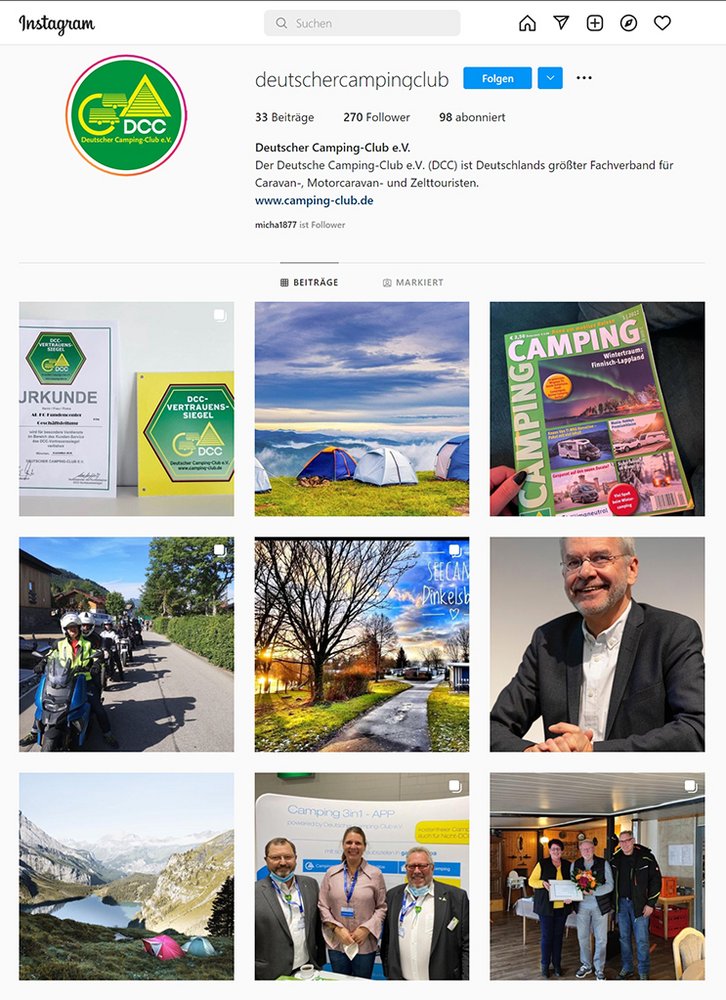Open the mountain lake tents post
Image resolution: width=726 pixels, height=1000 pixels.
point(126,876)
